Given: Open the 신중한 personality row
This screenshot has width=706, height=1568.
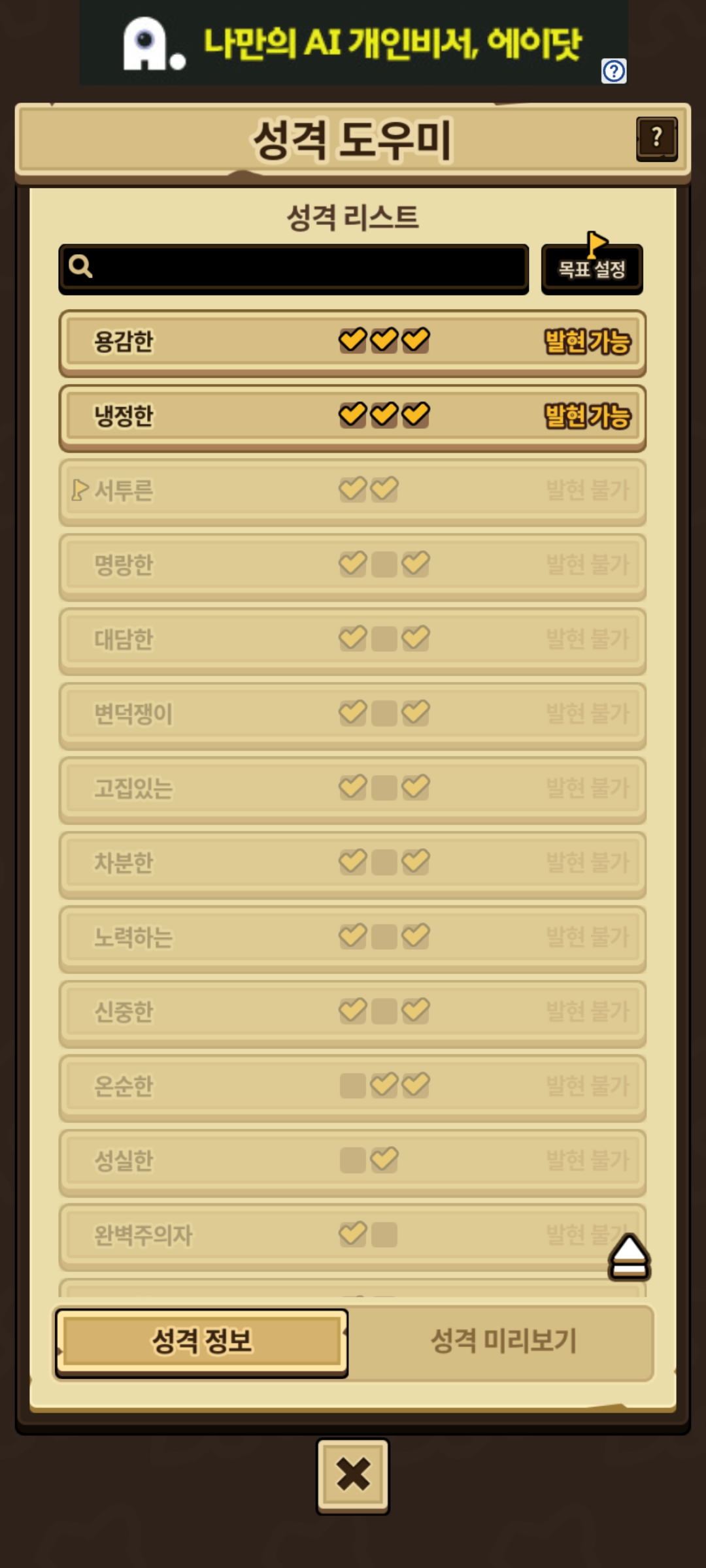Looking at the screenshot, I should pos(352,1012).
